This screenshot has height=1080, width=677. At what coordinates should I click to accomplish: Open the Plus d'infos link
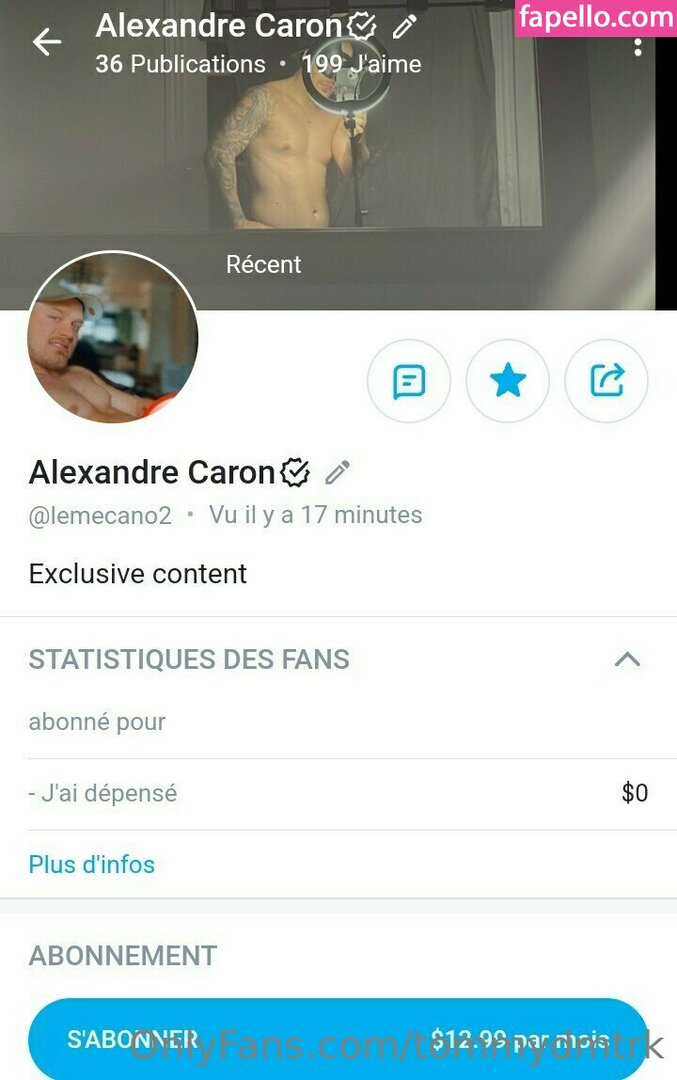click(x=92, y=864)
